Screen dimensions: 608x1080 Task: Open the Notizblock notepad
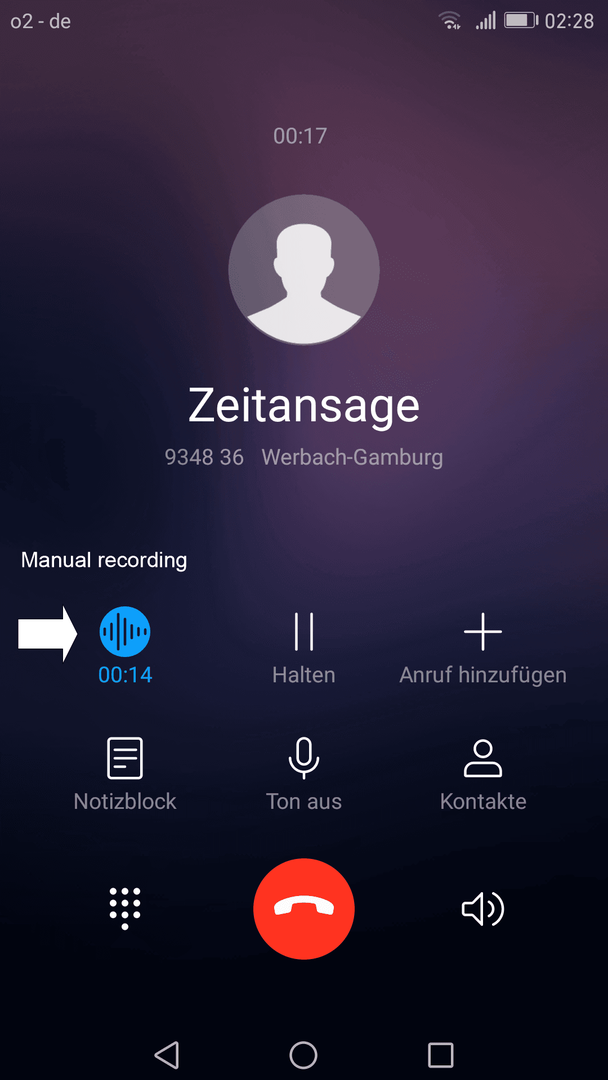125,758
